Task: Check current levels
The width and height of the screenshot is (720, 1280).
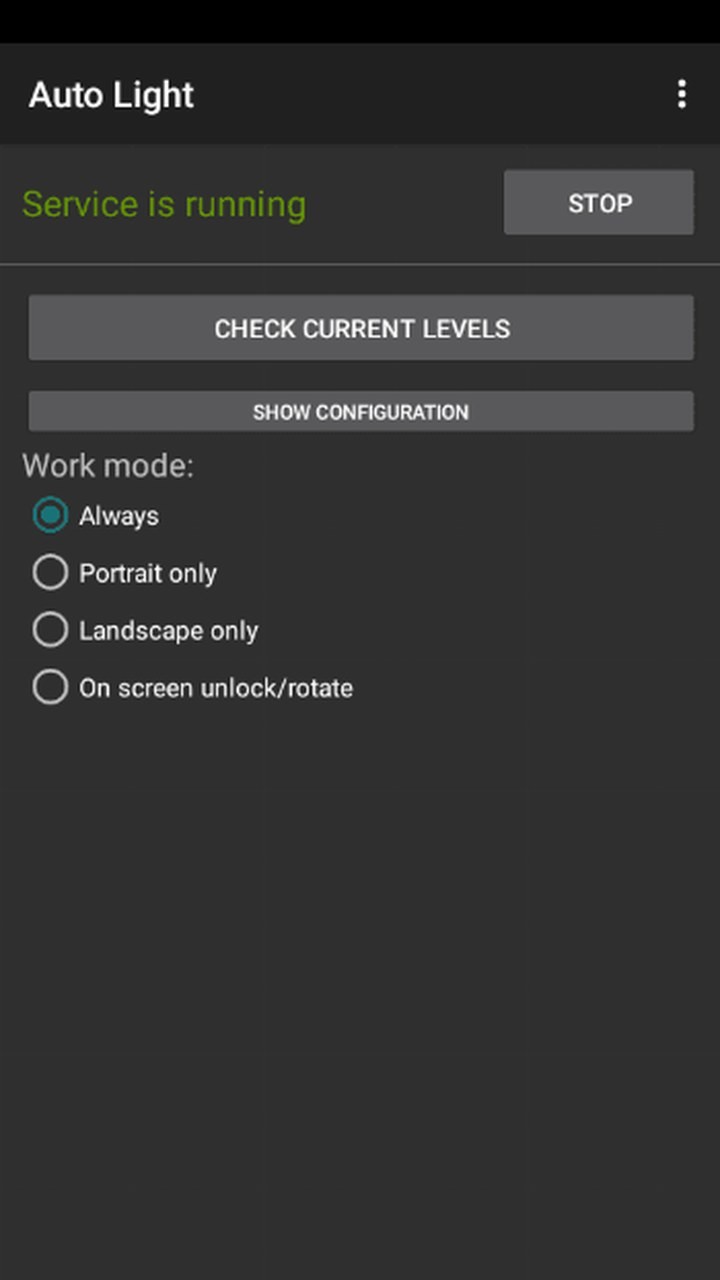Action: coord(361,328)
